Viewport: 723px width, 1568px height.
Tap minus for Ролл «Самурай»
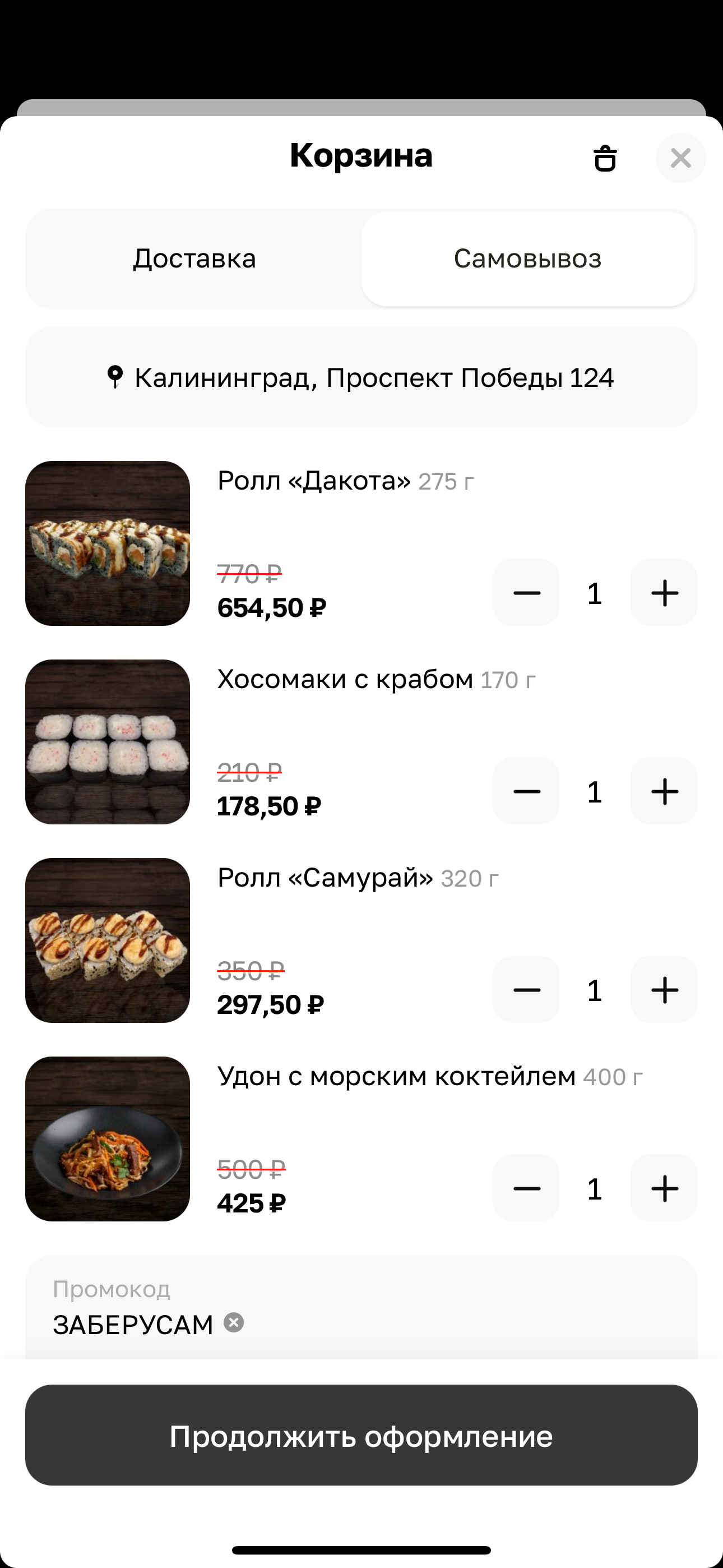[x=526, y=990]
